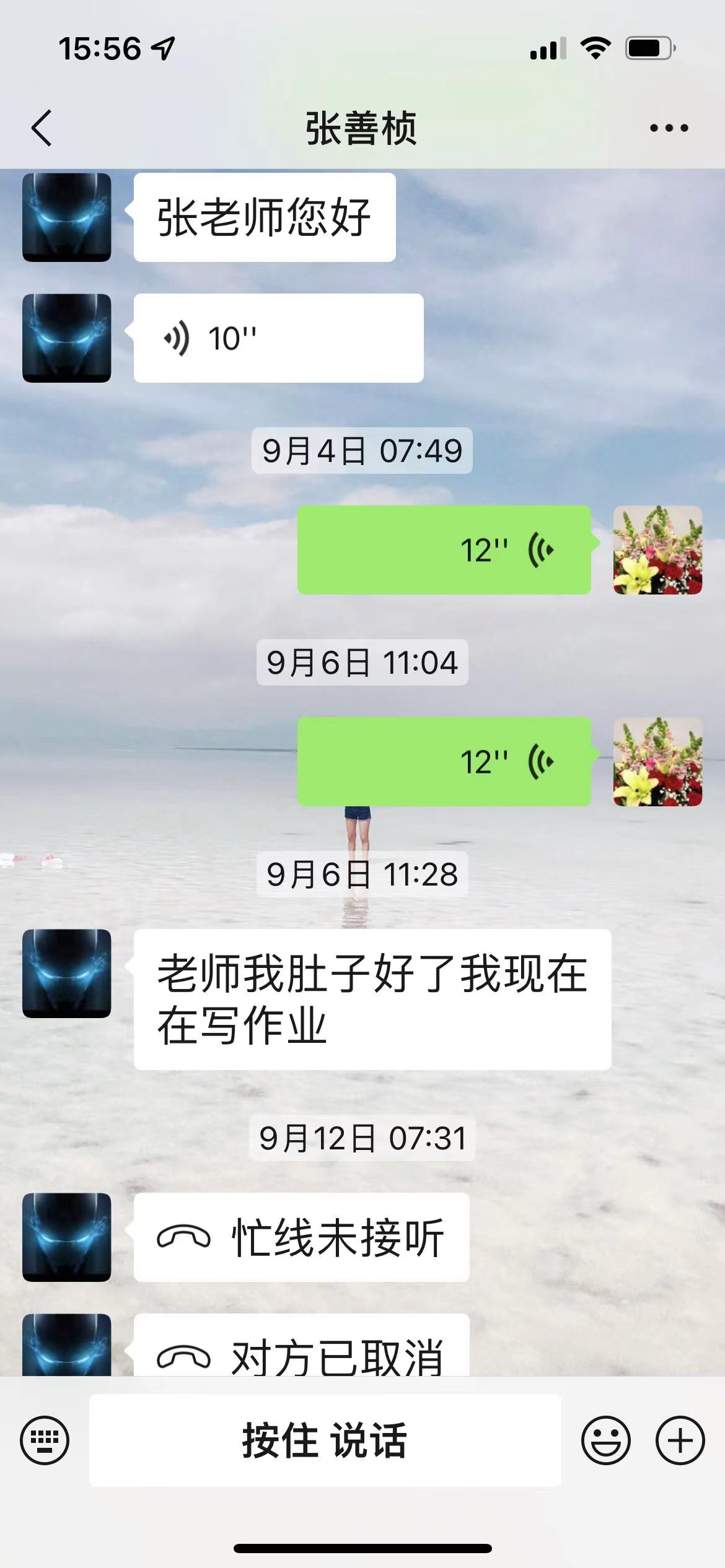
Task: Play the 12-second voice message from 9月4日 07:49
Action: [444, 550]
